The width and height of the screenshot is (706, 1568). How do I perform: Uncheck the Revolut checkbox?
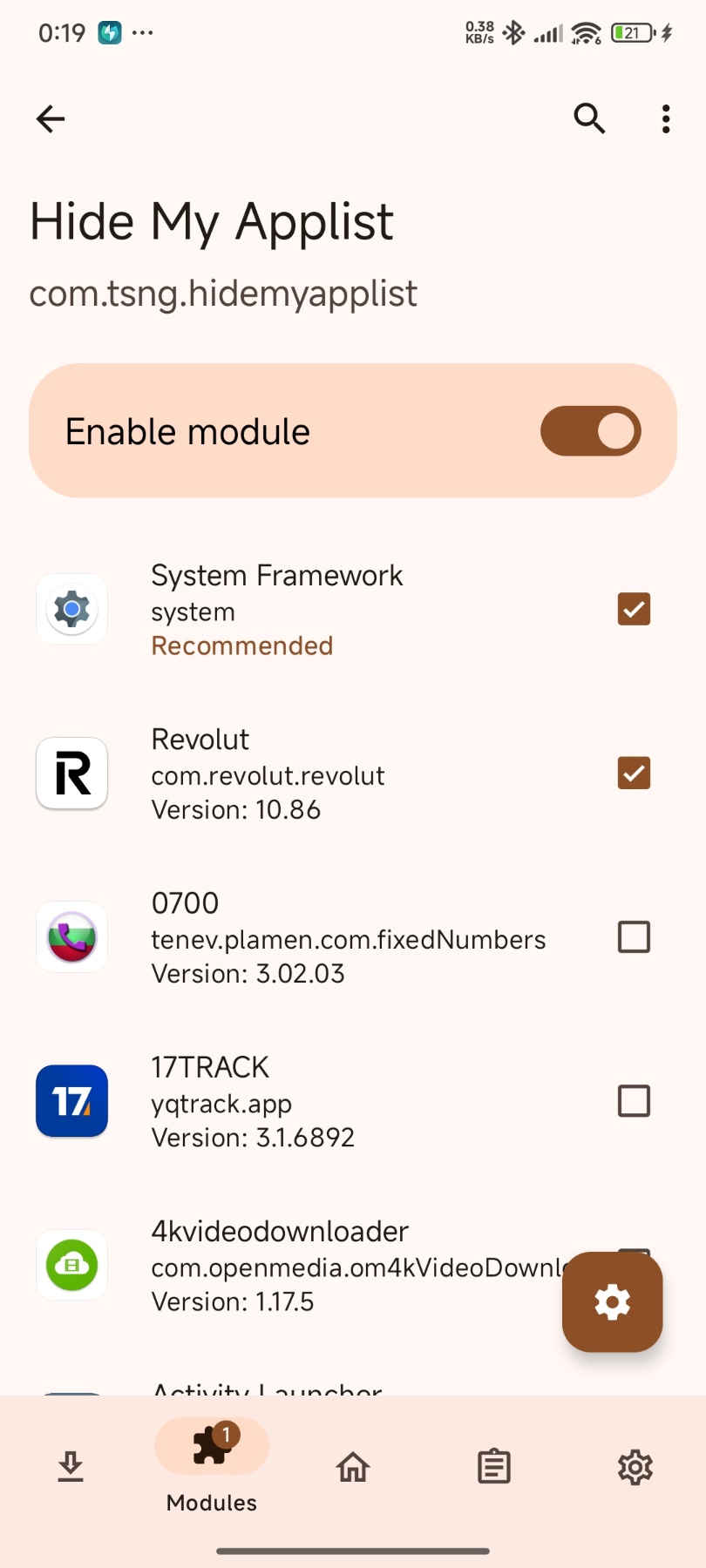[634, 773]
